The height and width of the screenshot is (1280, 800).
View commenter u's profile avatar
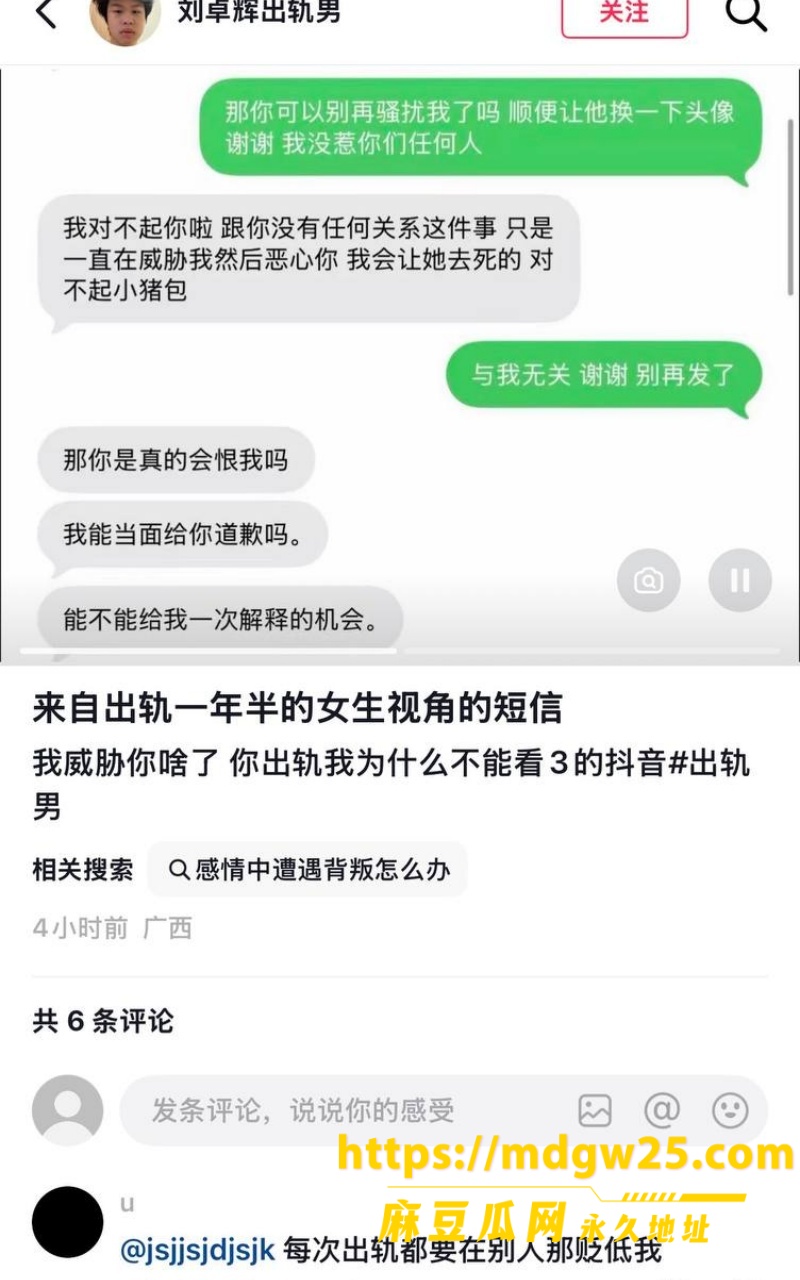tap(68, 1222)
